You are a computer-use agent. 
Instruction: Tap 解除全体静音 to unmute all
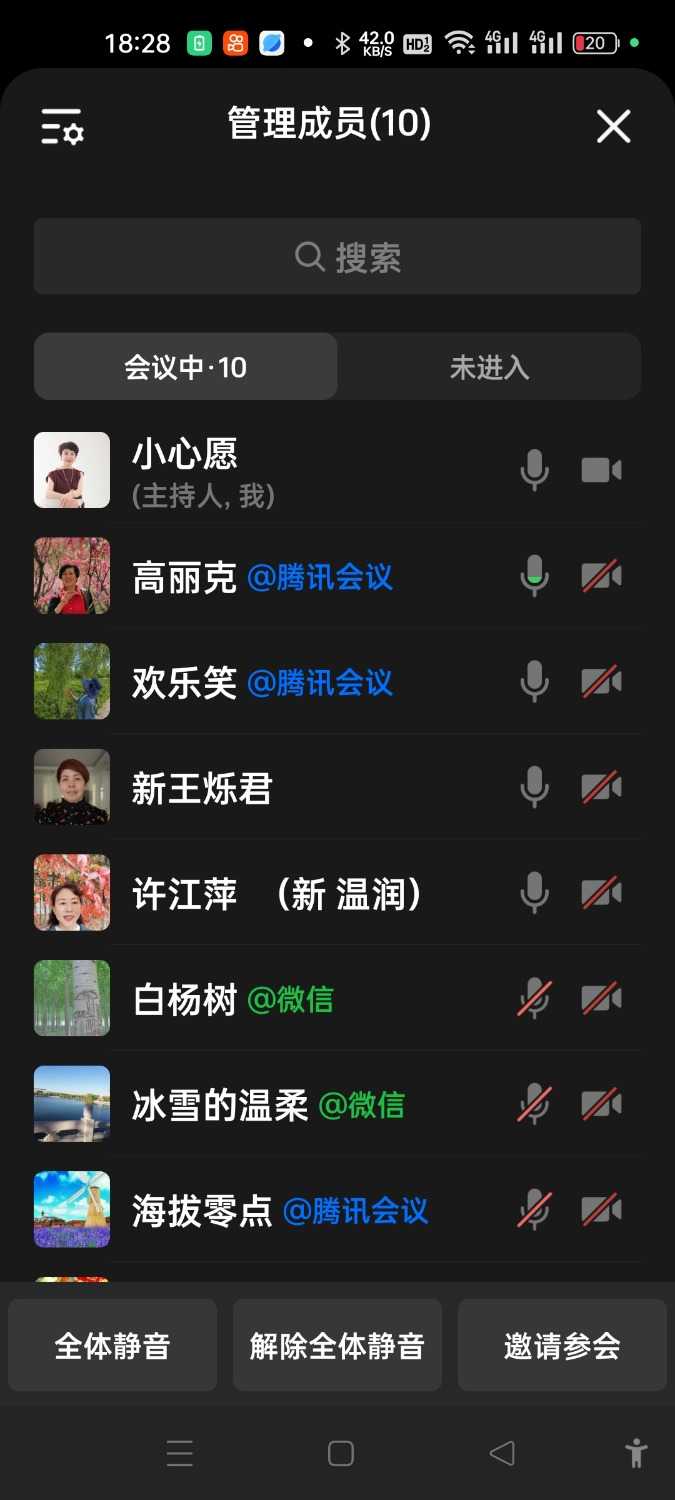337,1345
